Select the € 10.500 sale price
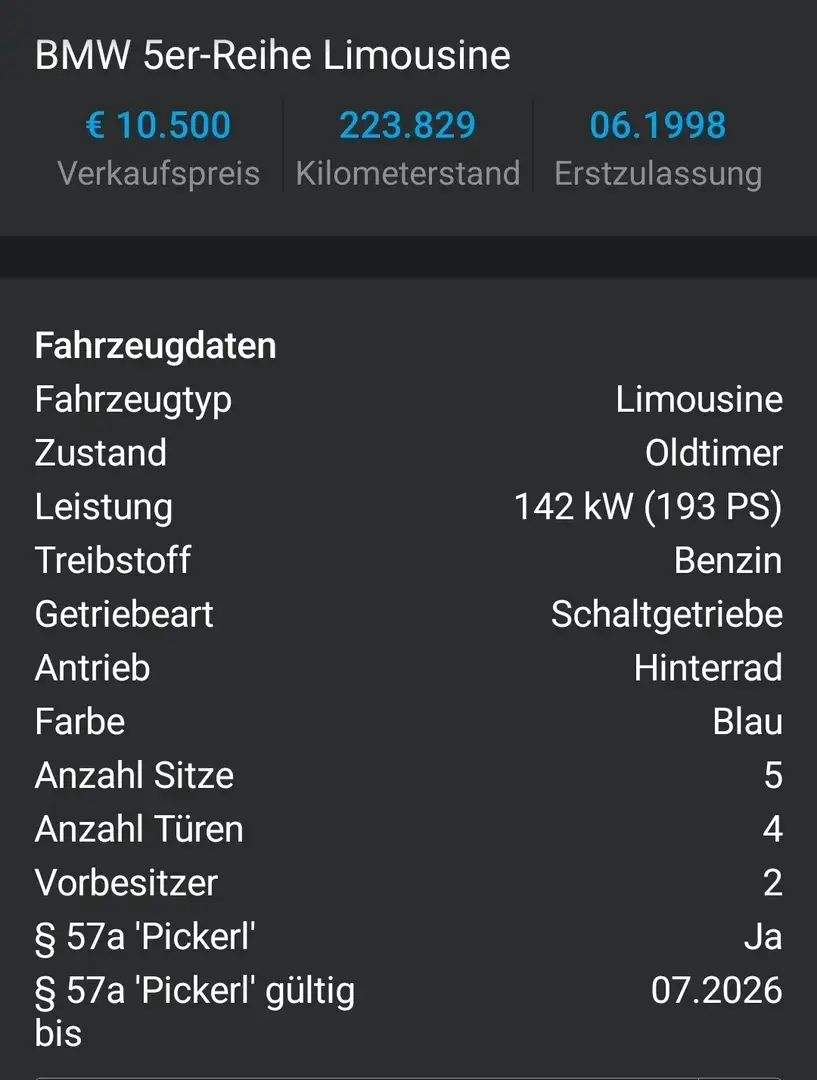The image size is (817, 1080). (x=159, y=125)
